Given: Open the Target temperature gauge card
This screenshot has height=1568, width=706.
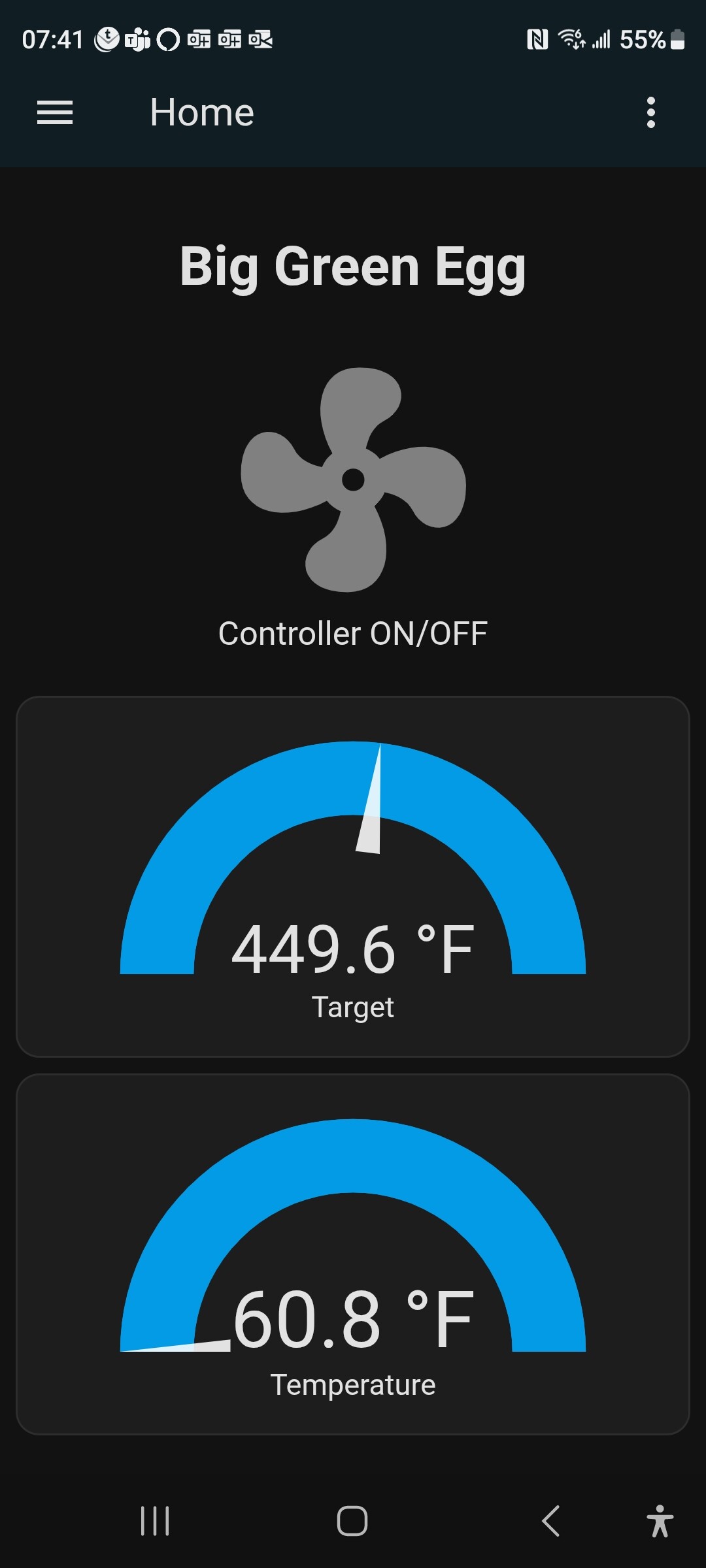Looking at the screenshot, I should click(x=353, y=875).
